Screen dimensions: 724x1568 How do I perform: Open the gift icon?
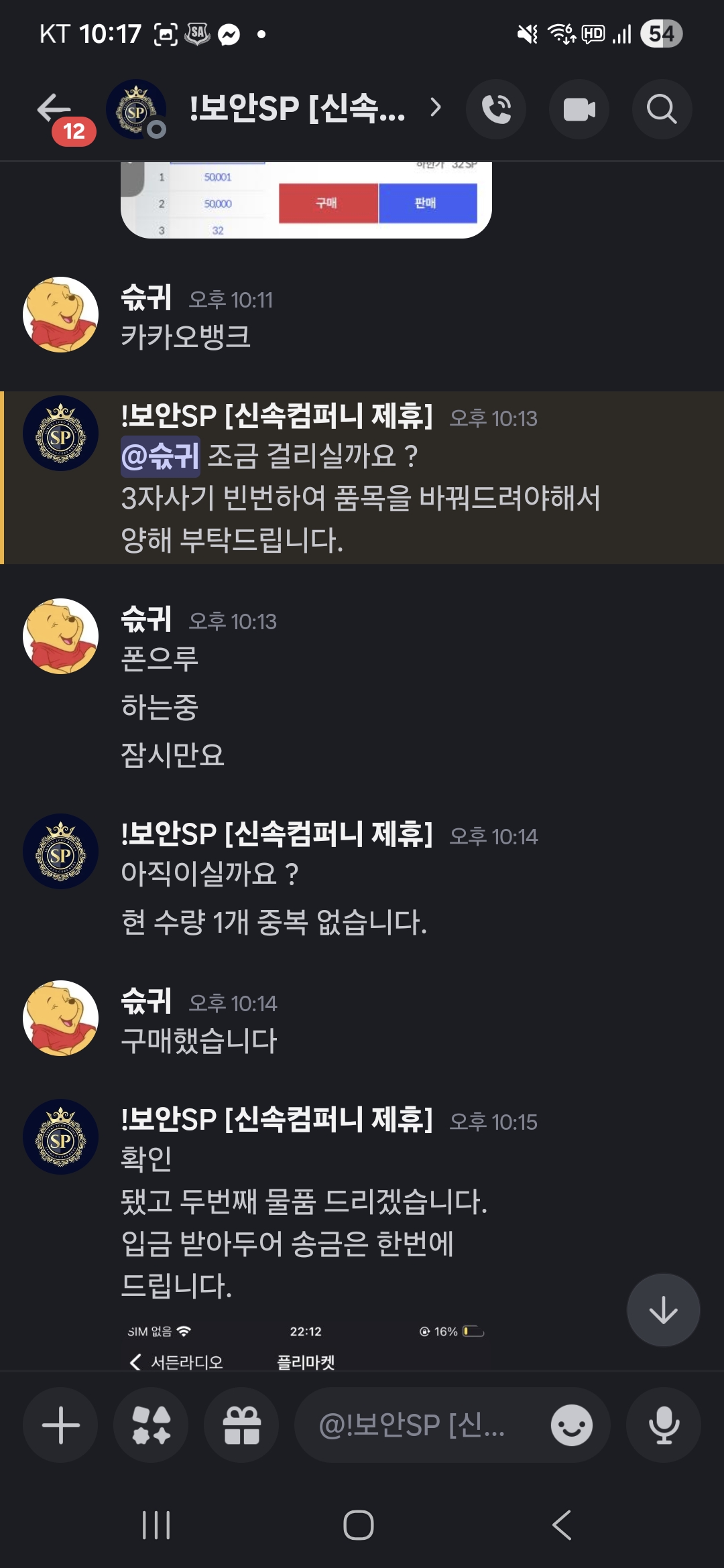(241, 1425)
